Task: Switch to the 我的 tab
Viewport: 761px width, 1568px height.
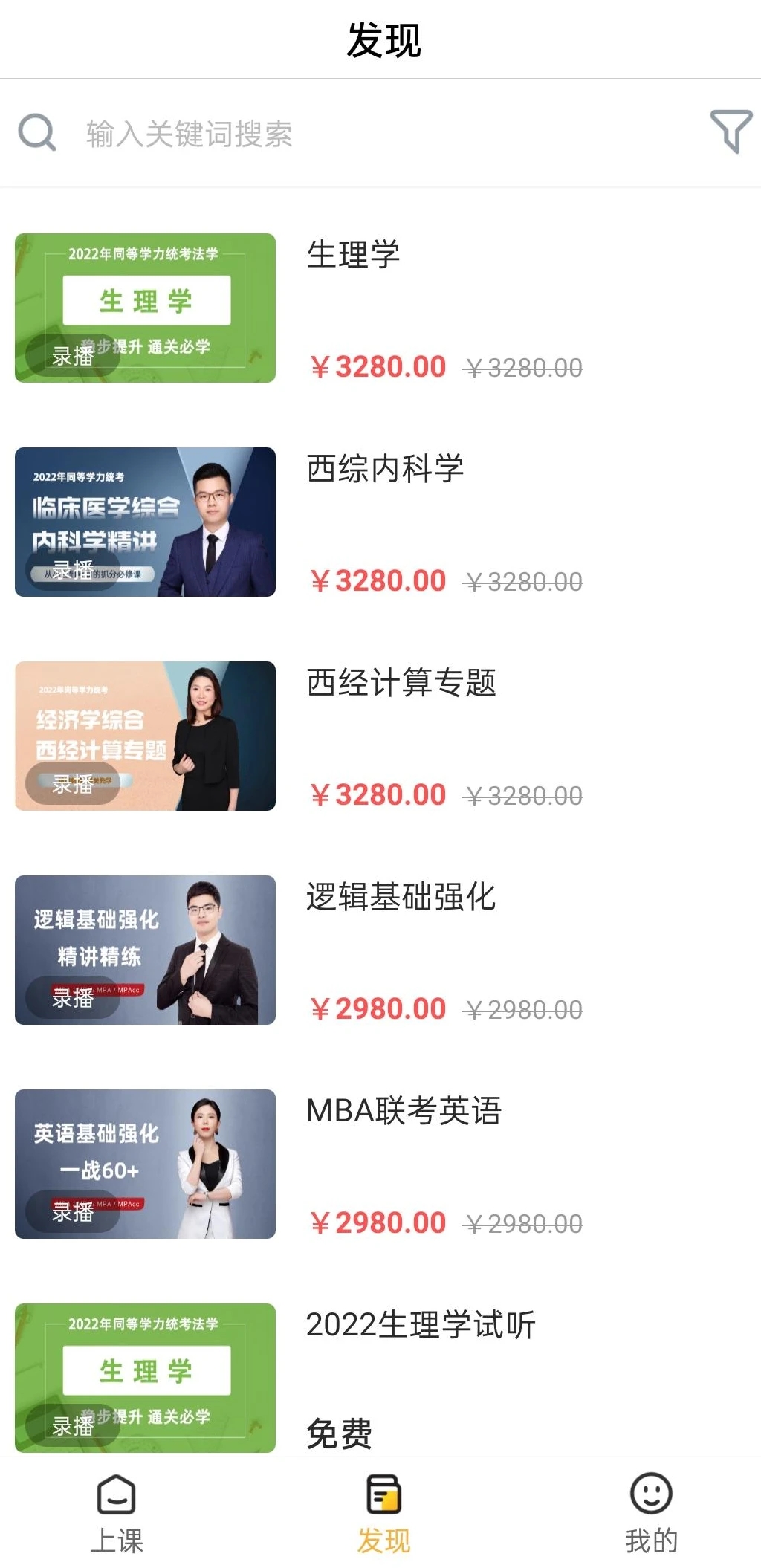Action: [651, 1513]
